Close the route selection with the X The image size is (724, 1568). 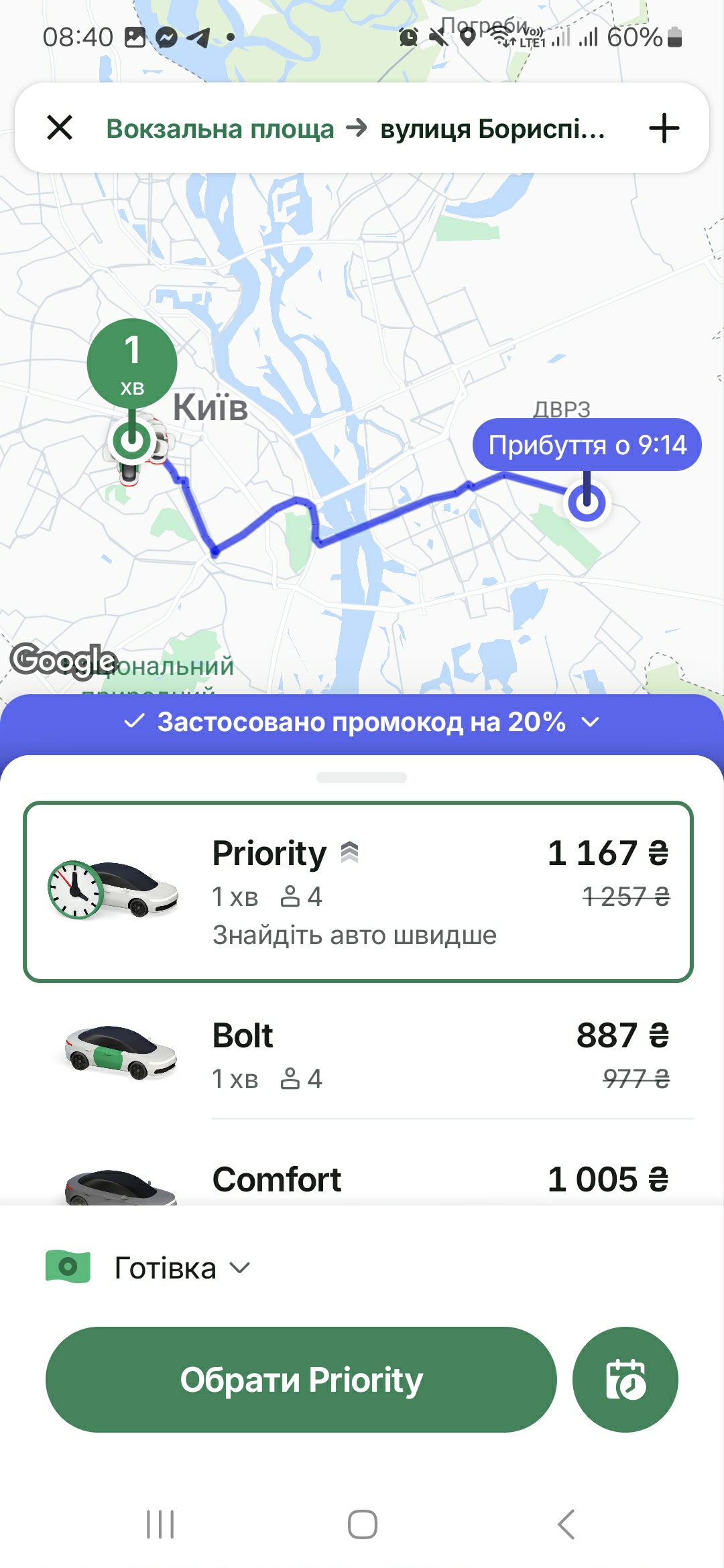60,127
